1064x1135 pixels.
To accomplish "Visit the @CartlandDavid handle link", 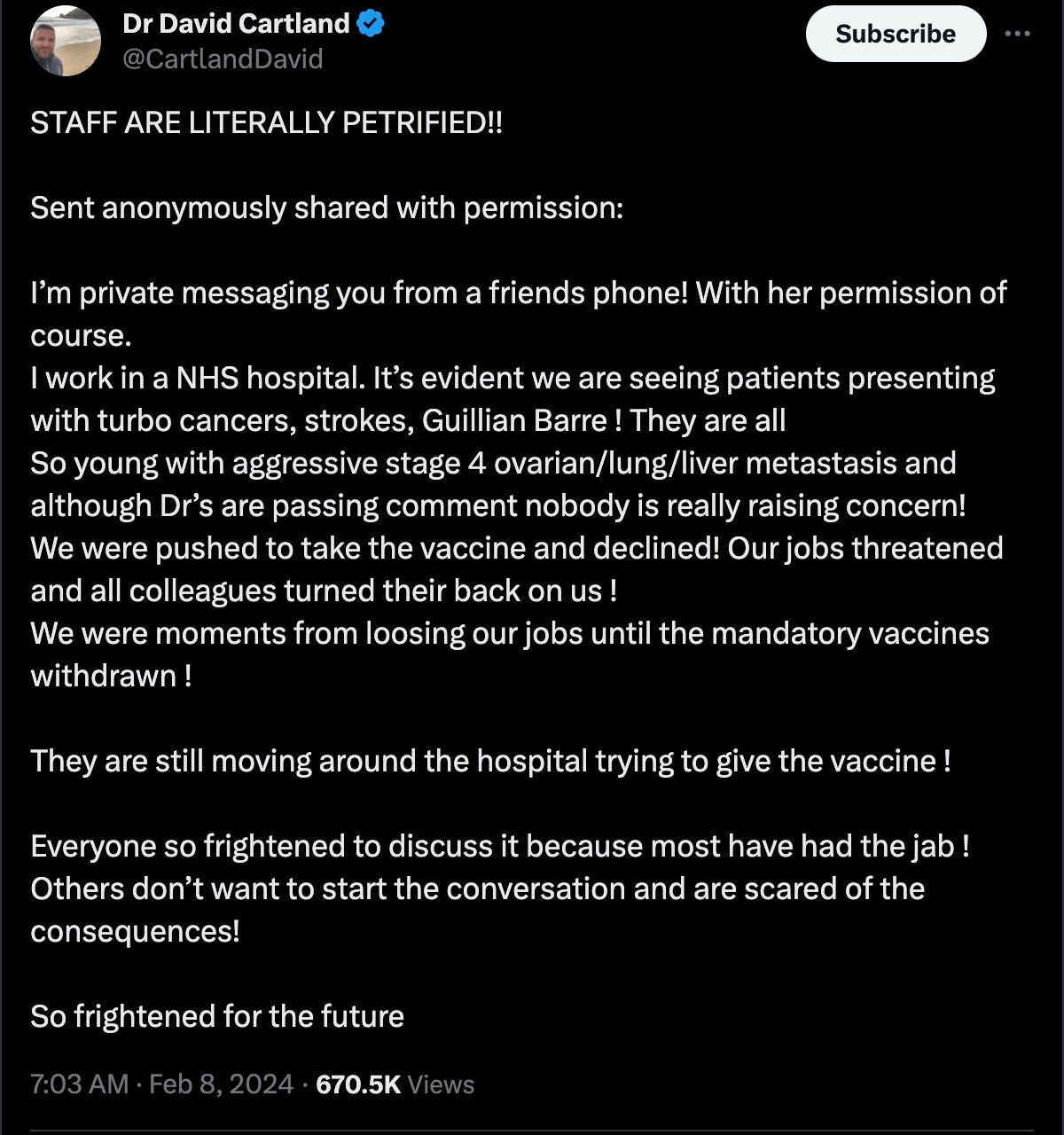I will click(x=223, y=59).
